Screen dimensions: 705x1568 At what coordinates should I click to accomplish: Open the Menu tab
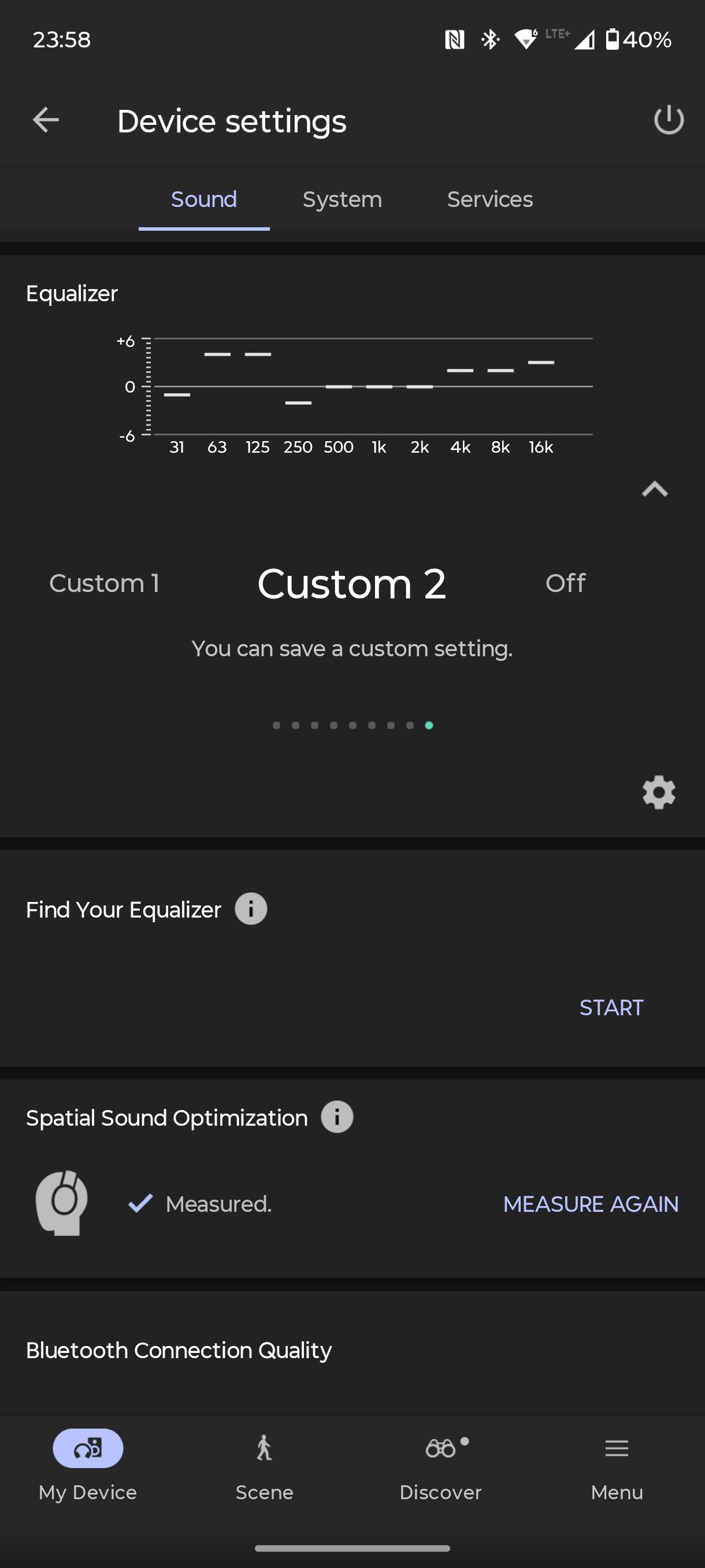click(617, 1466)
